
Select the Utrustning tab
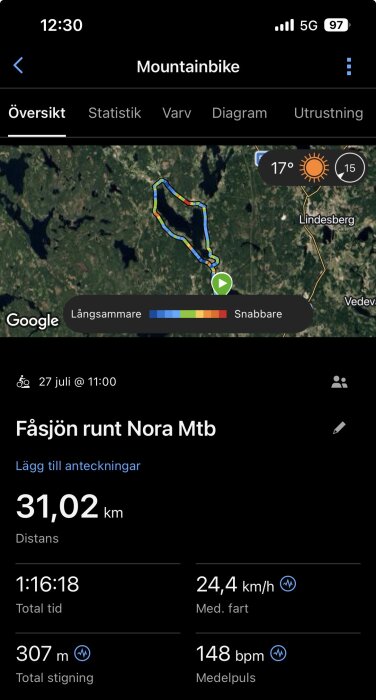coord(328,113)
